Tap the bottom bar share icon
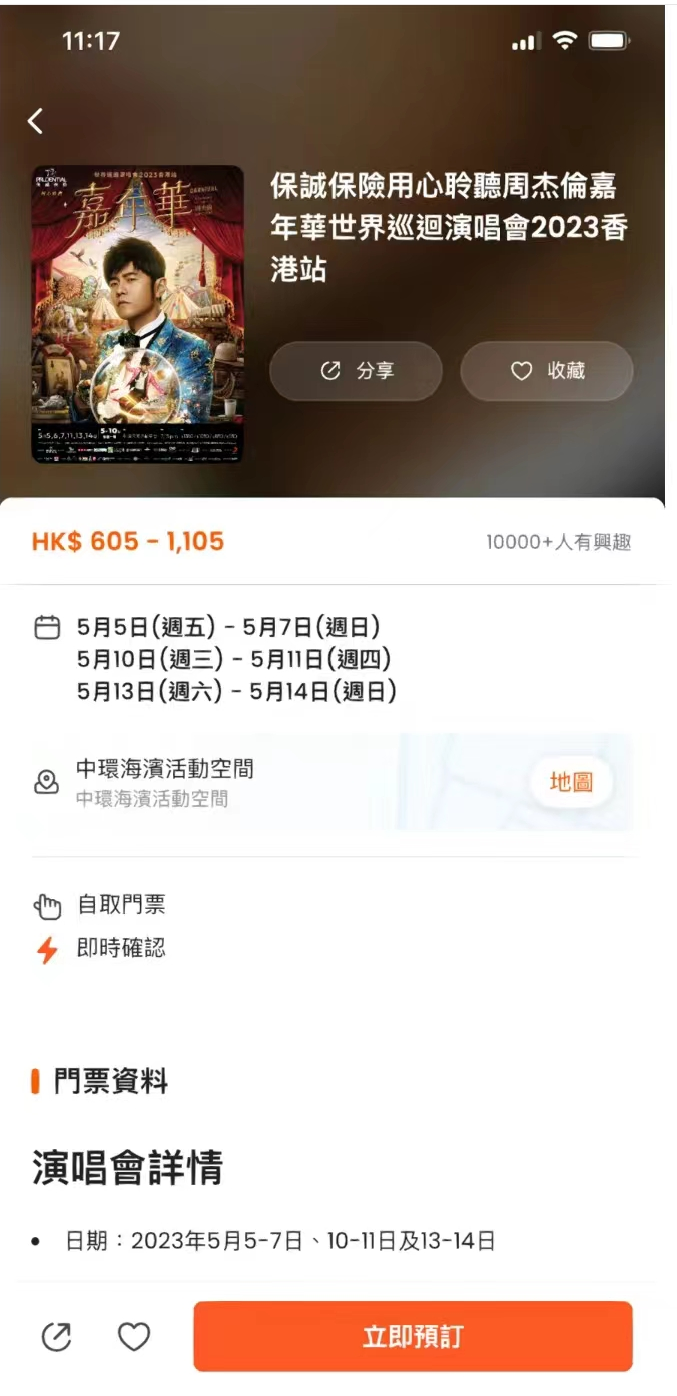 [x=56, y=1336]
